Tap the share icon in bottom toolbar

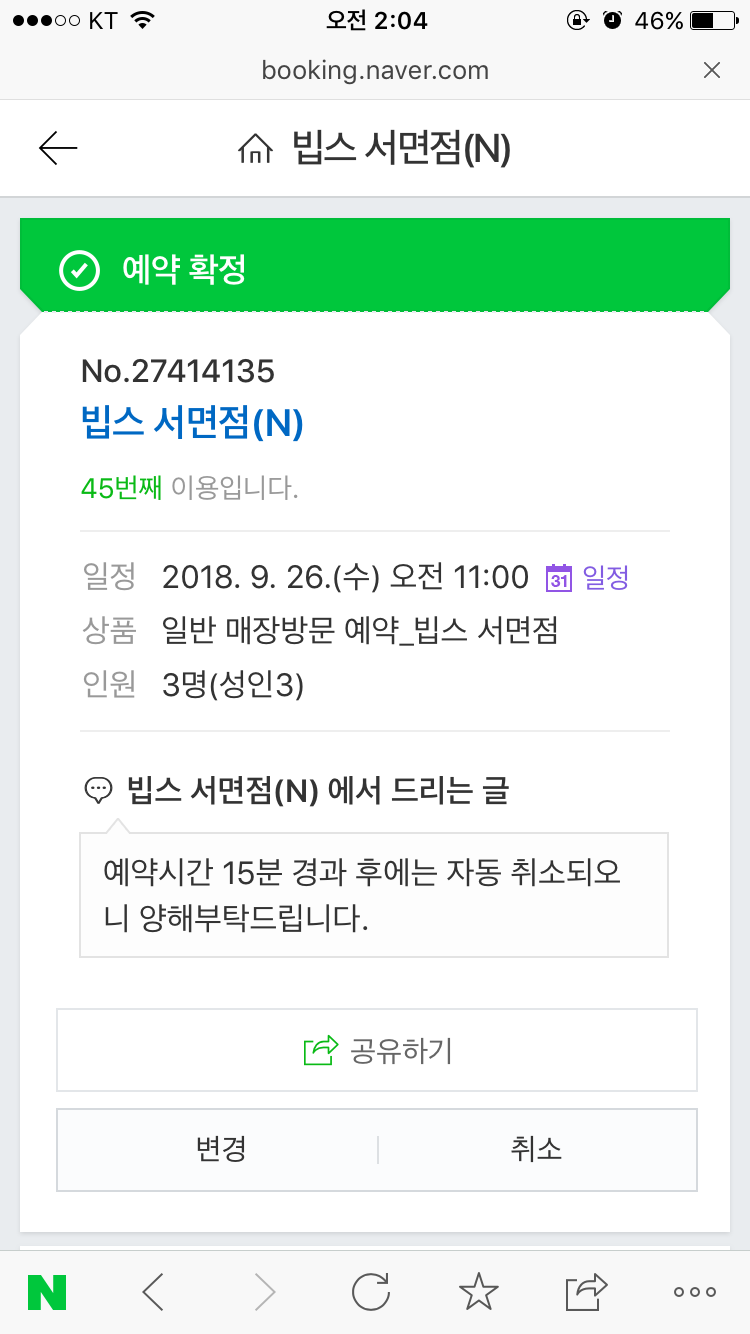tap(587, 1292)
